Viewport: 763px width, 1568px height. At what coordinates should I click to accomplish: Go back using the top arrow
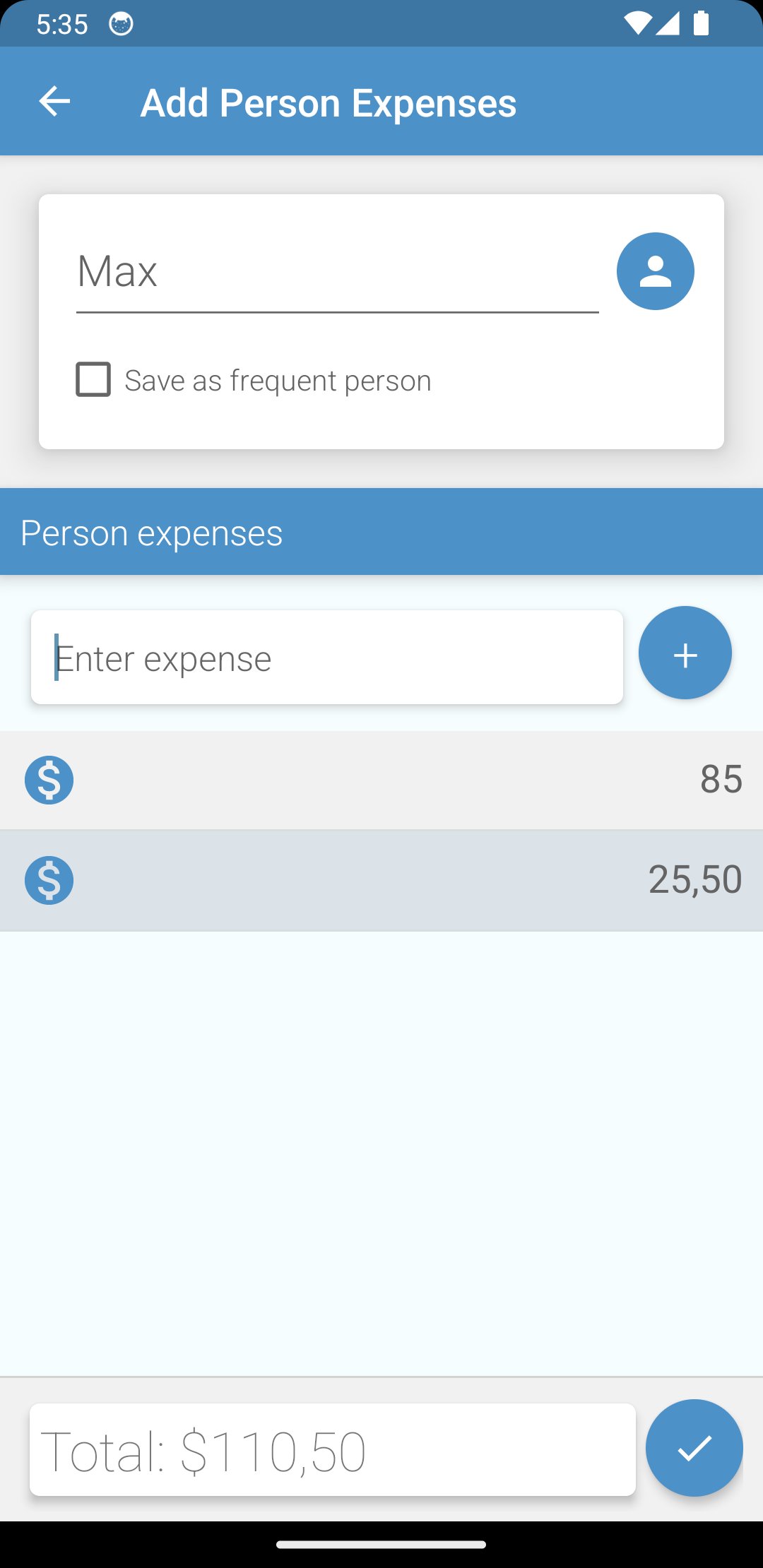[x=54, y=102]
